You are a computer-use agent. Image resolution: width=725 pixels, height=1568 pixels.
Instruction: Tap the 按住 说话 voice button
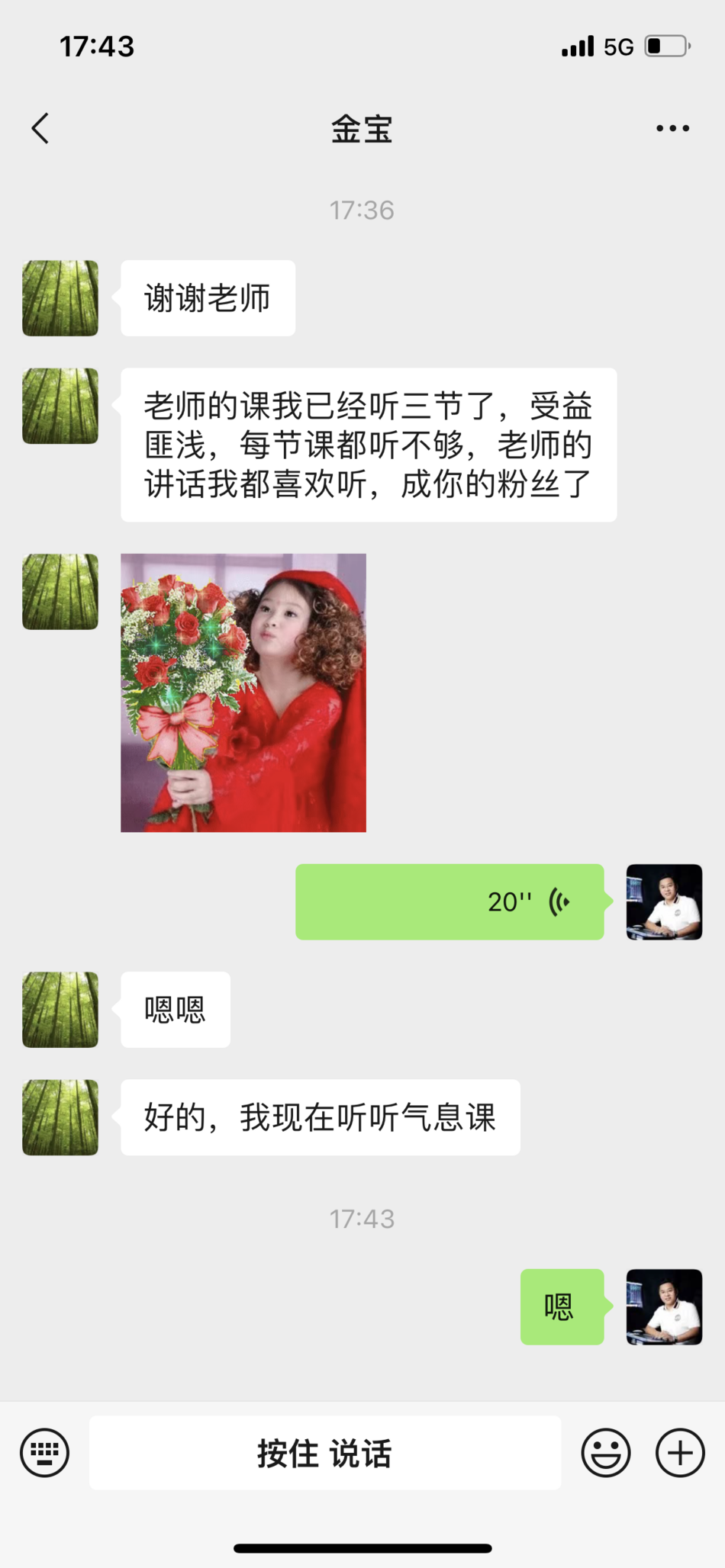click(325, 1453)
